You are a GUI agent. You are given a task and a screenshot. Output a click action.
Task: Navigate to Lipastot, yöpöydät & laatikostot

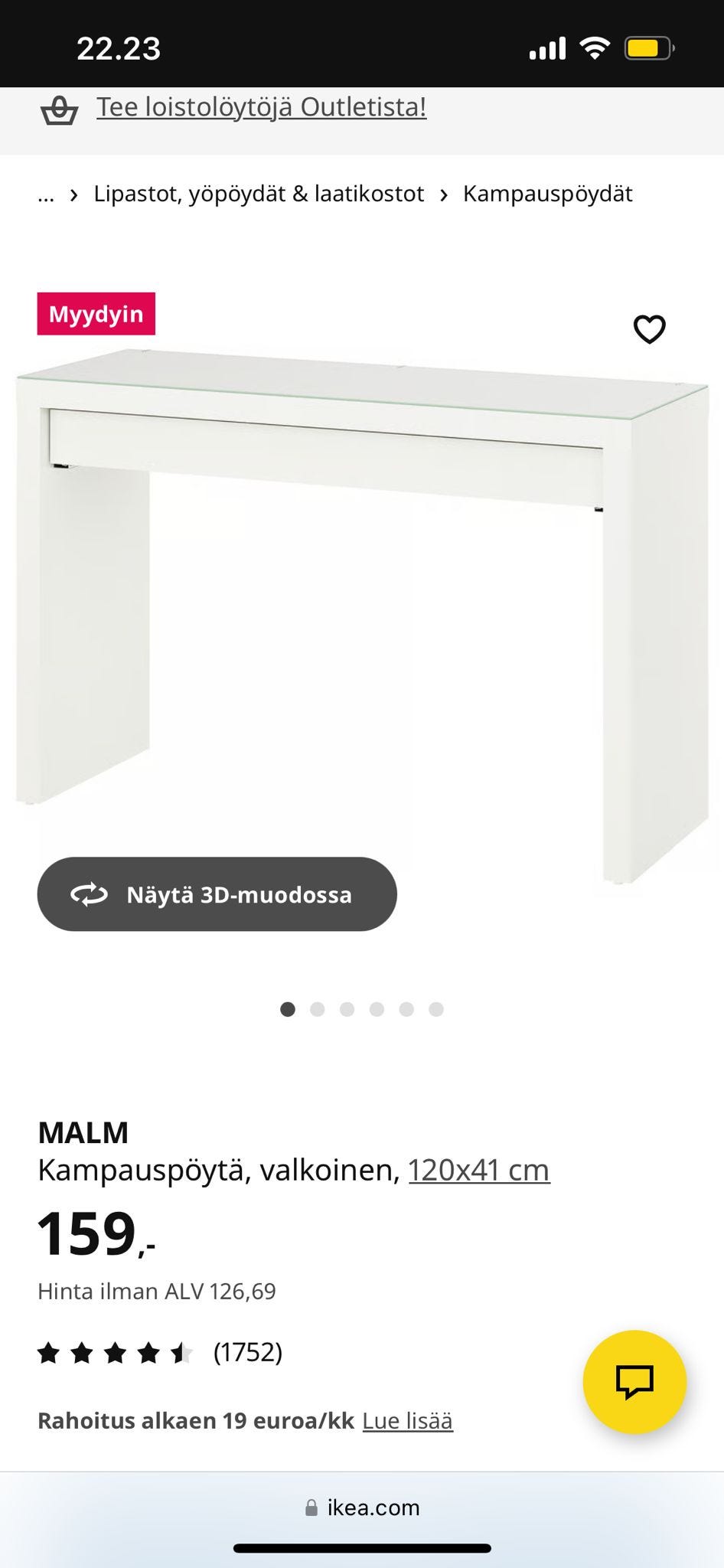tap(258, 194)
